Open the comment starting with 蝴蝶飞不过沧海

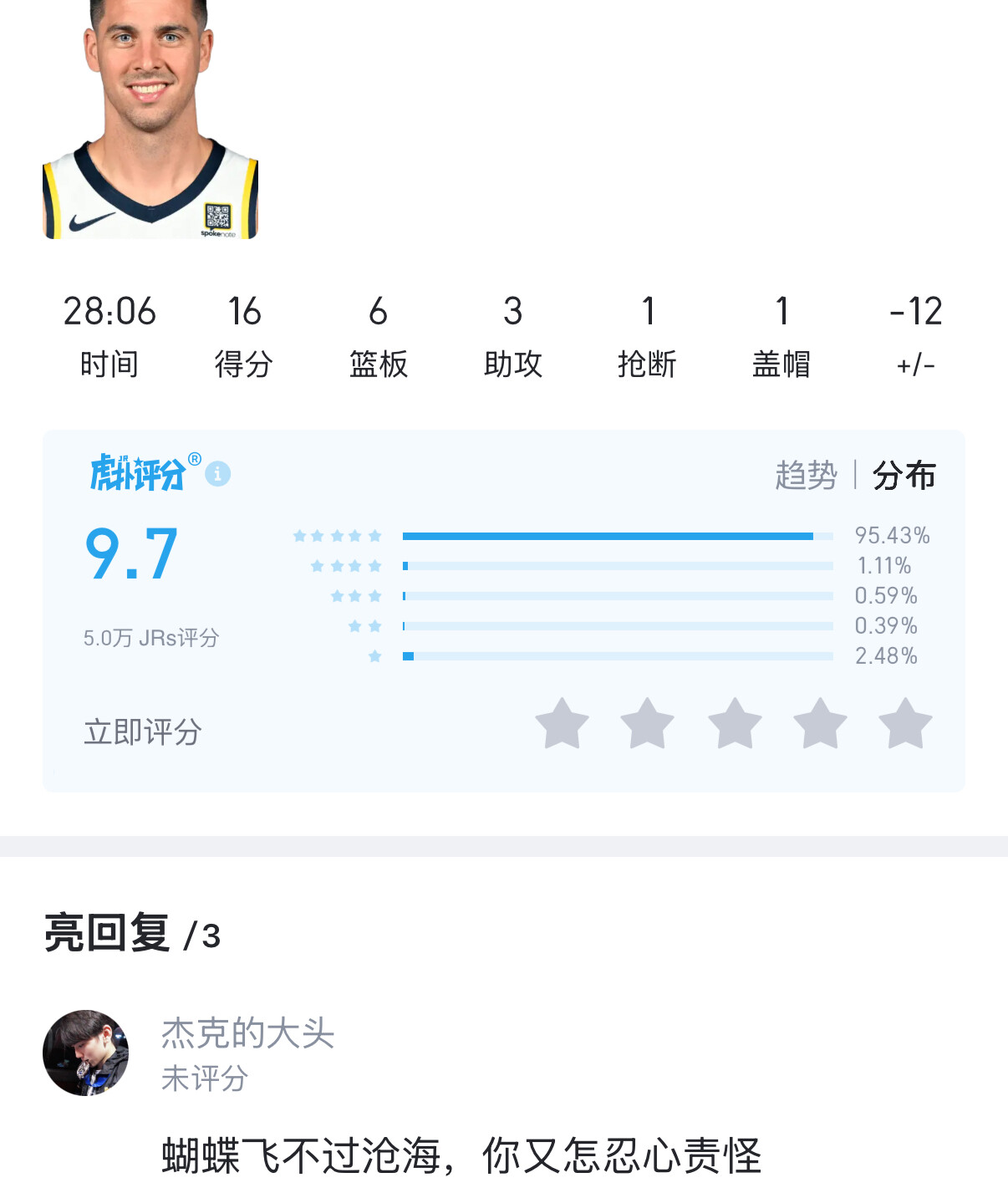(461, 1156)
